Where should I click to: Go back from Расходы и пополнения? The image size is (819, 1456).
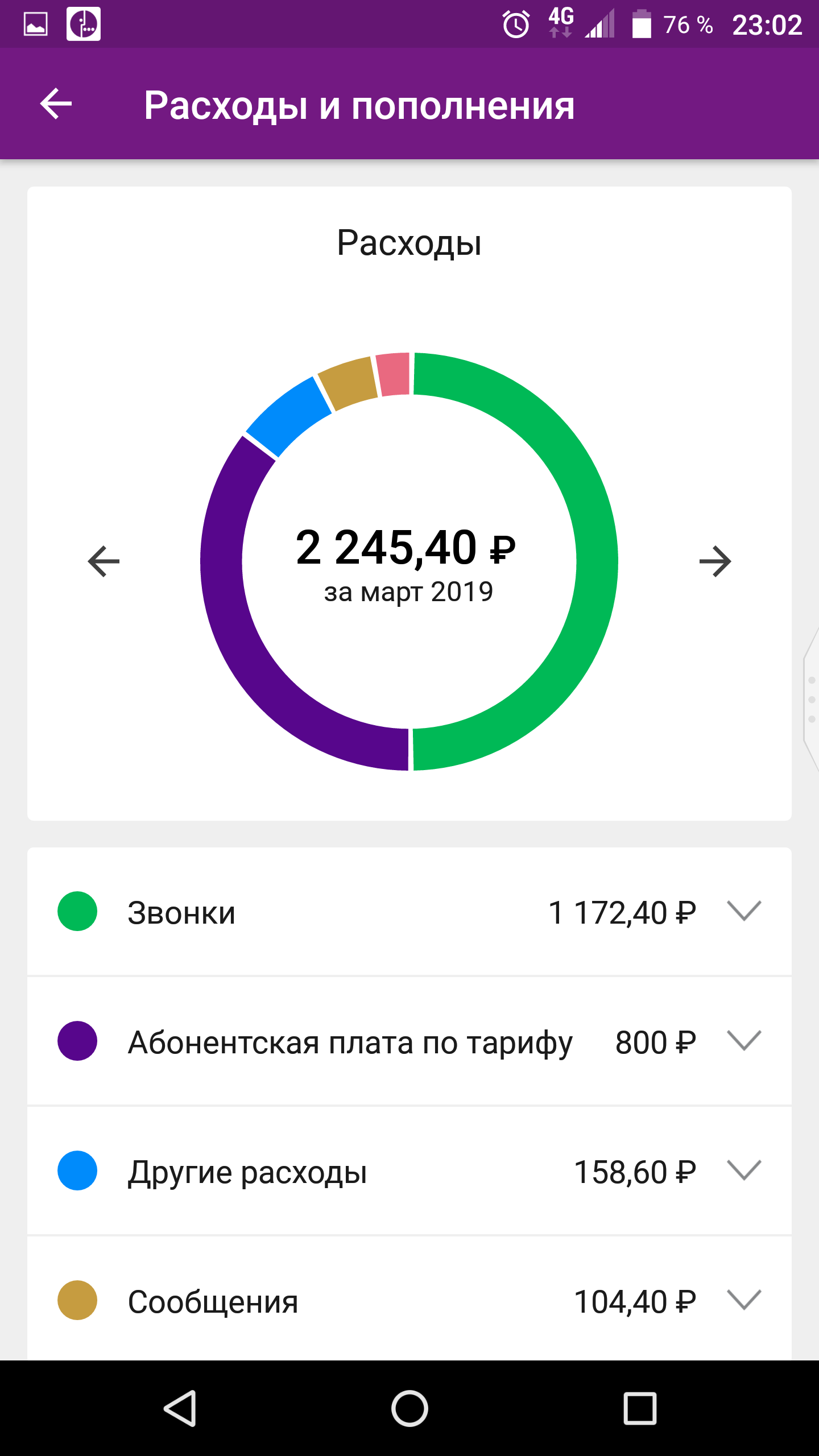click(56, 104)
